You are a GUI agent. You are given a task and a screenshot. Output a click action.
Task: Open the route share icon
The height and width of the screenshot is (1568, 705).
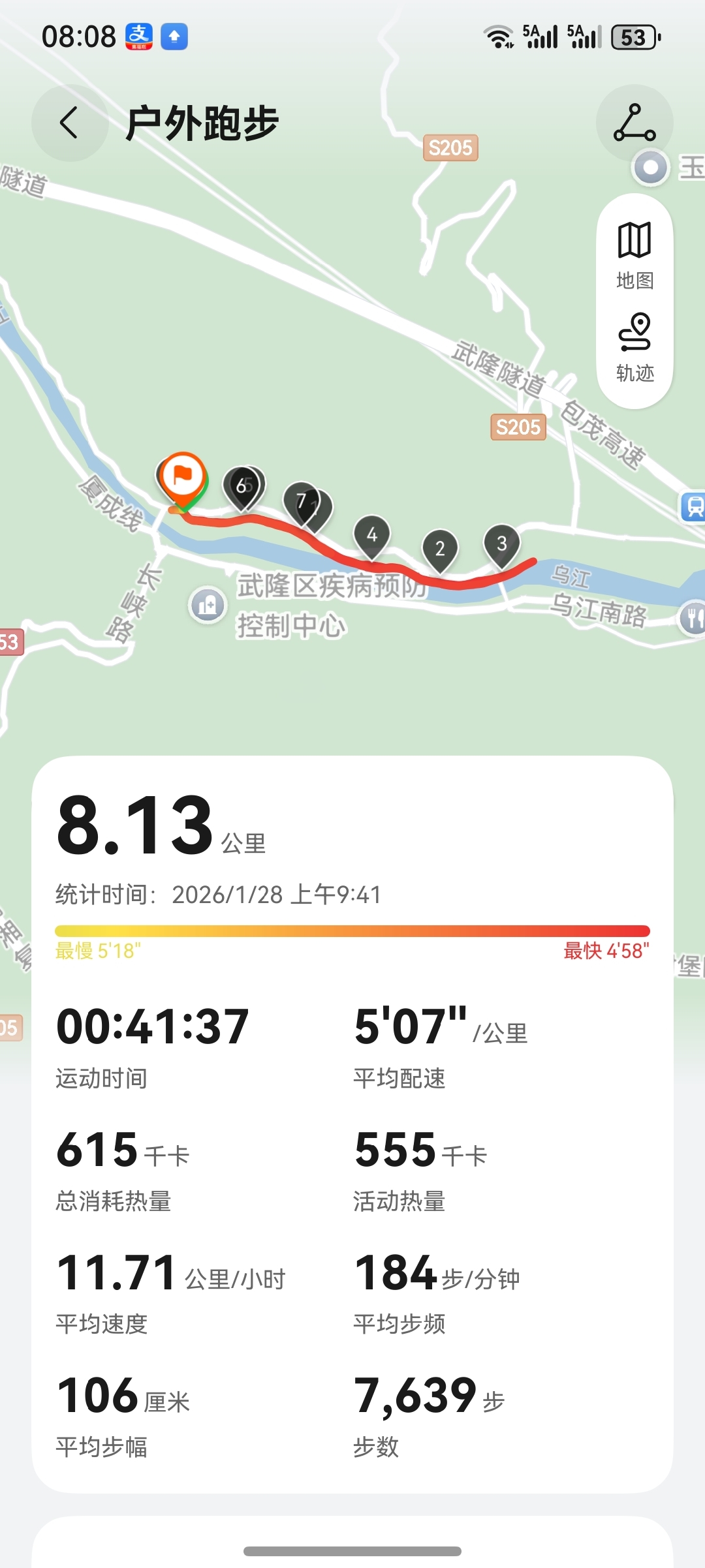(634, 123)
